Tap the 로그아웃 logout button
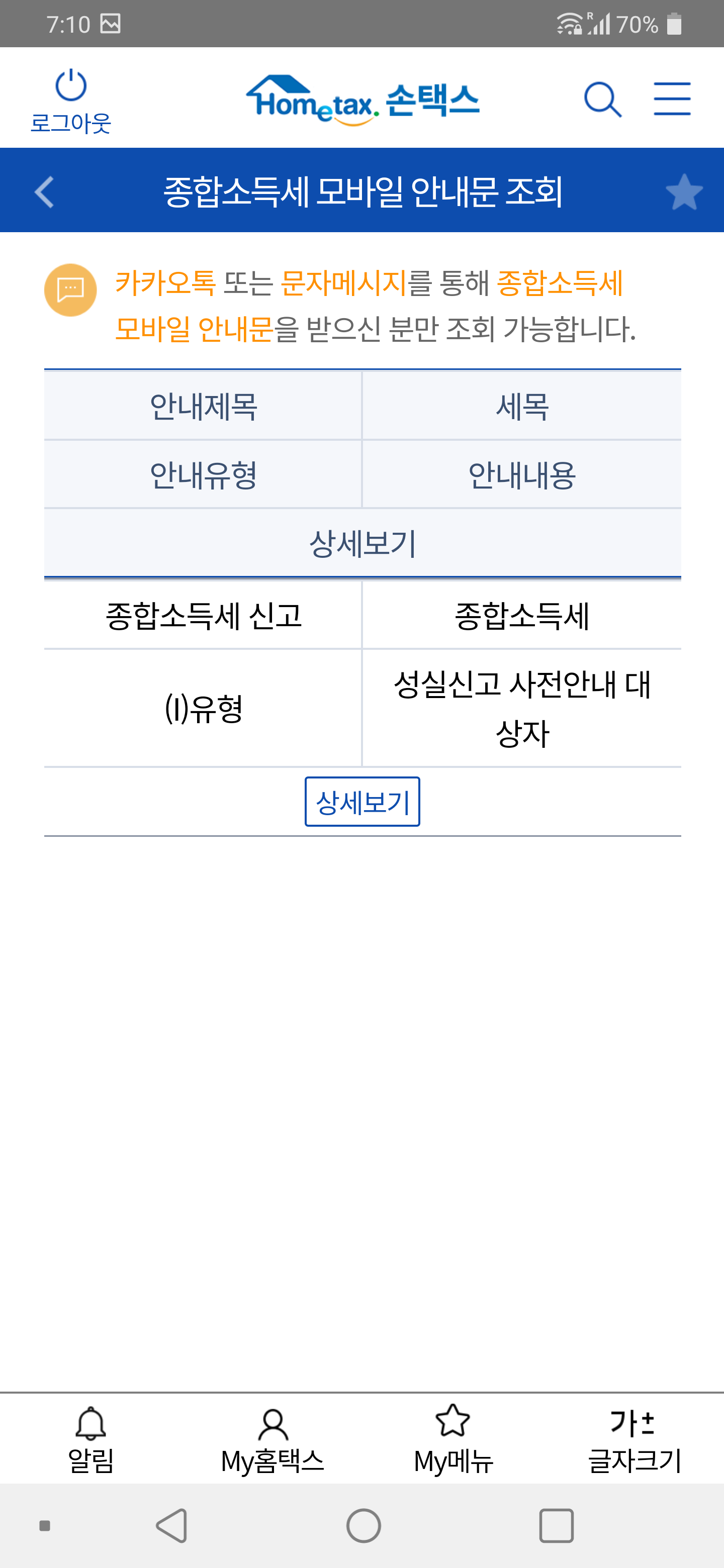 coord(70,101)
